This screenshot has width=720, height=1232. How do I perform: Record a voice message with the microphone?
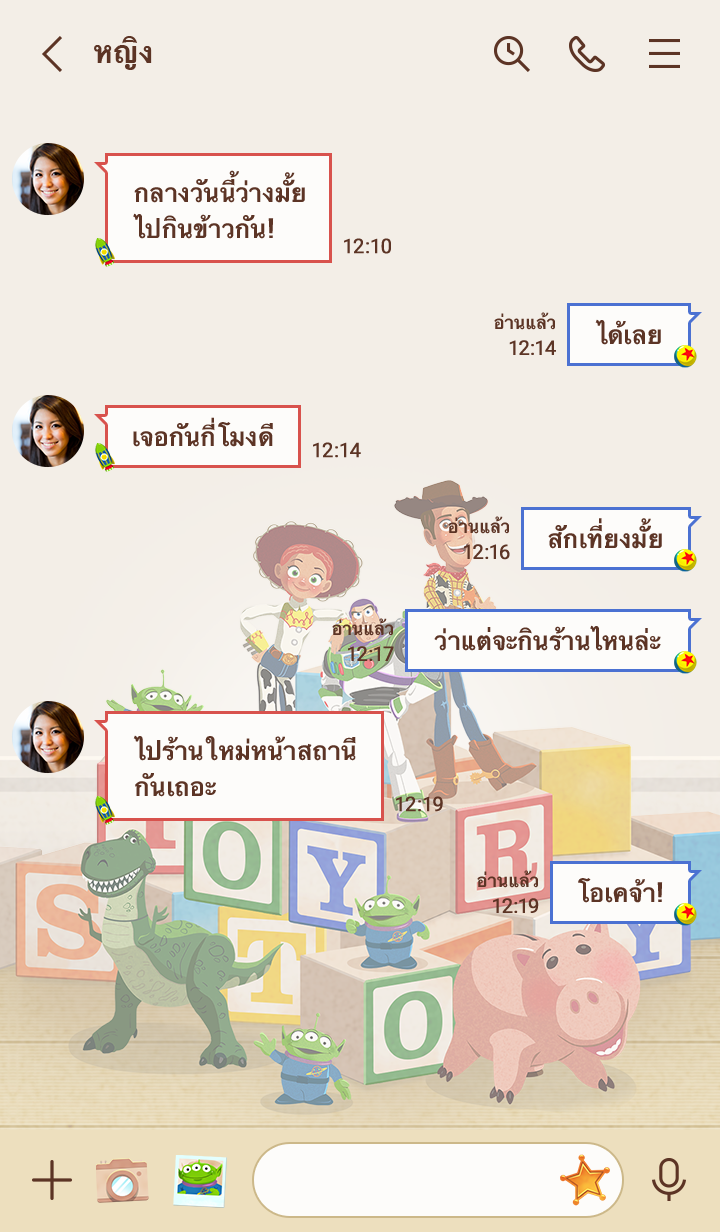668,1181
